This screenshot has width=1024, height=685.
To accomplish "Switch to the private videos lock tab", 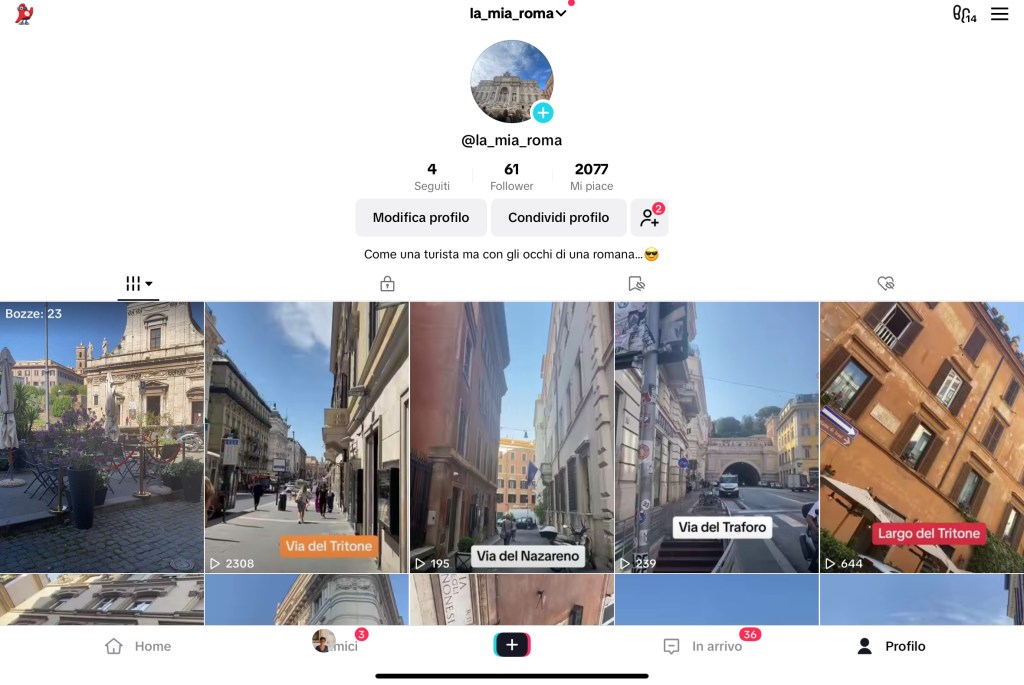I will point(387,284).
